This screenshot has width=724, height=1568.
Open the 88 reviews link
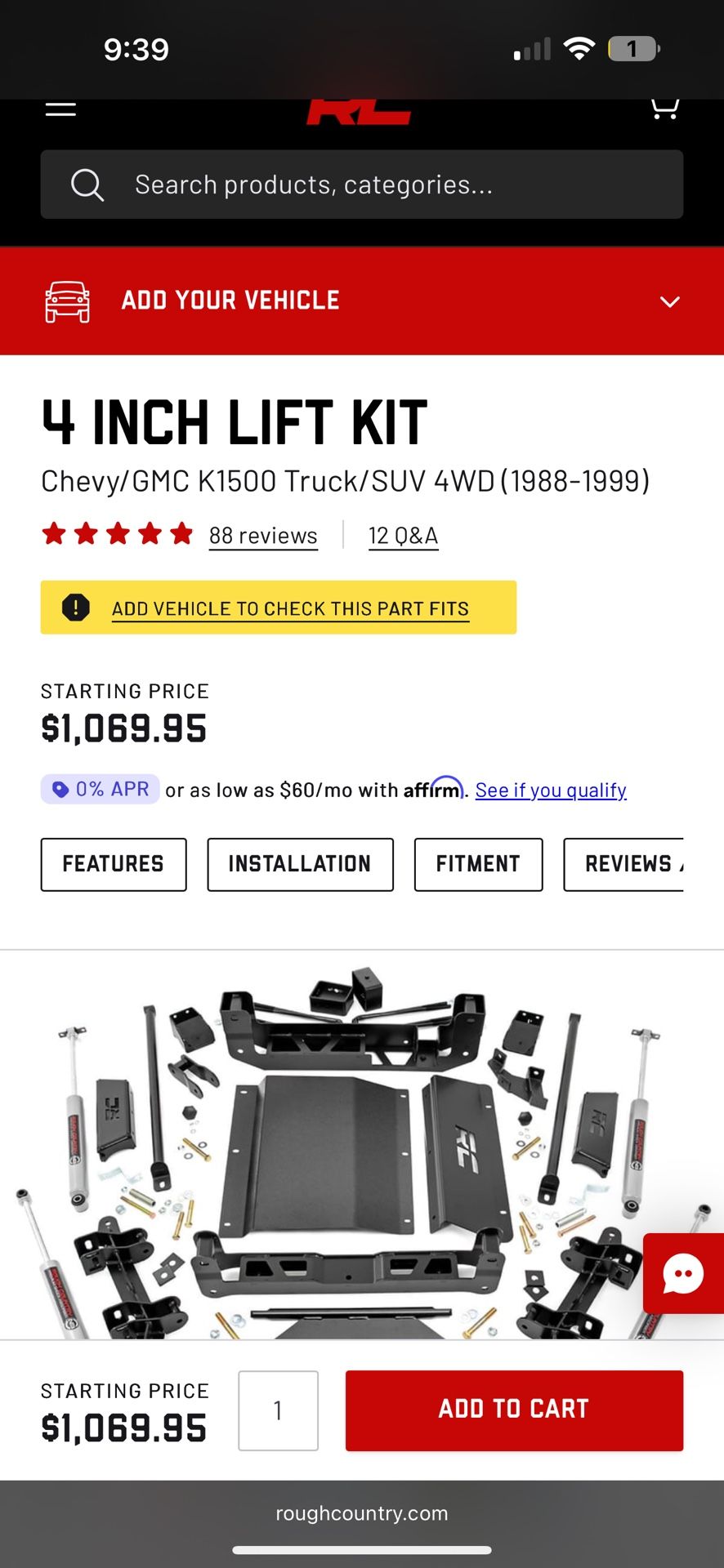click(x=263, y=536)
